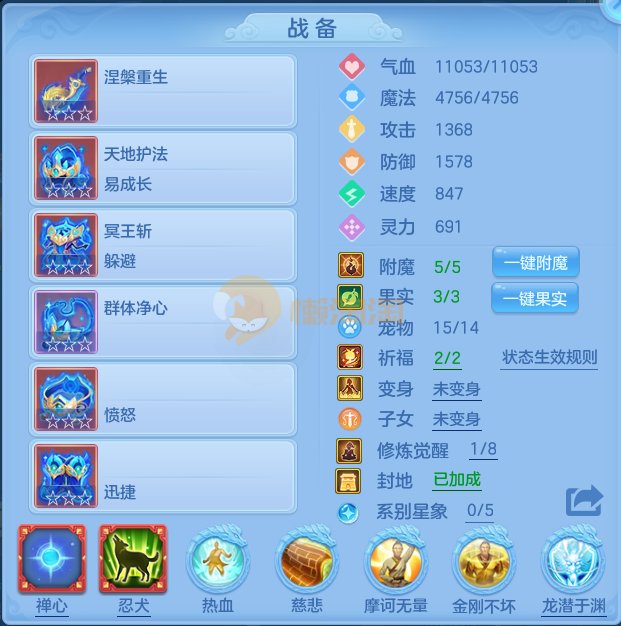Image resolution: width=621 pixels, height=626 pixels.
Task: Open the 天地护法 skill card
Action: [164, 168]
